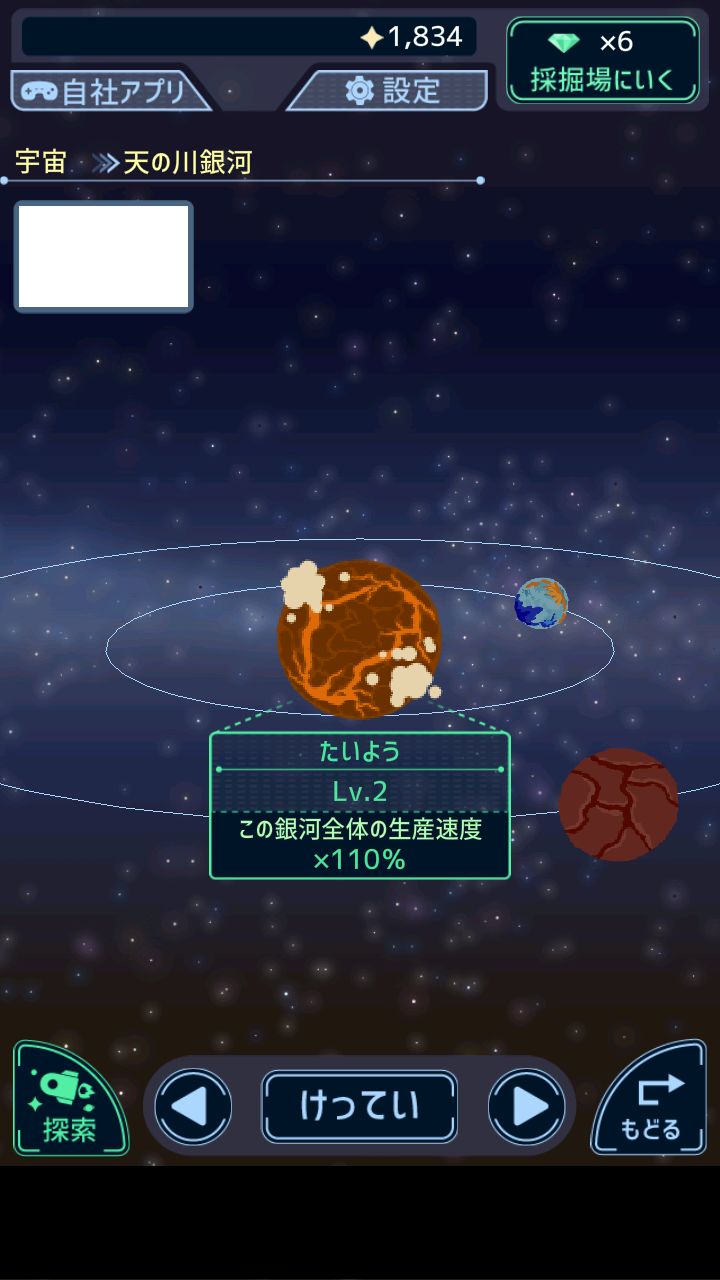Open the 設定 settings tab
The width and height of the screenshot is (720, 1280).
pyautogui.click(x=392, y=91)
